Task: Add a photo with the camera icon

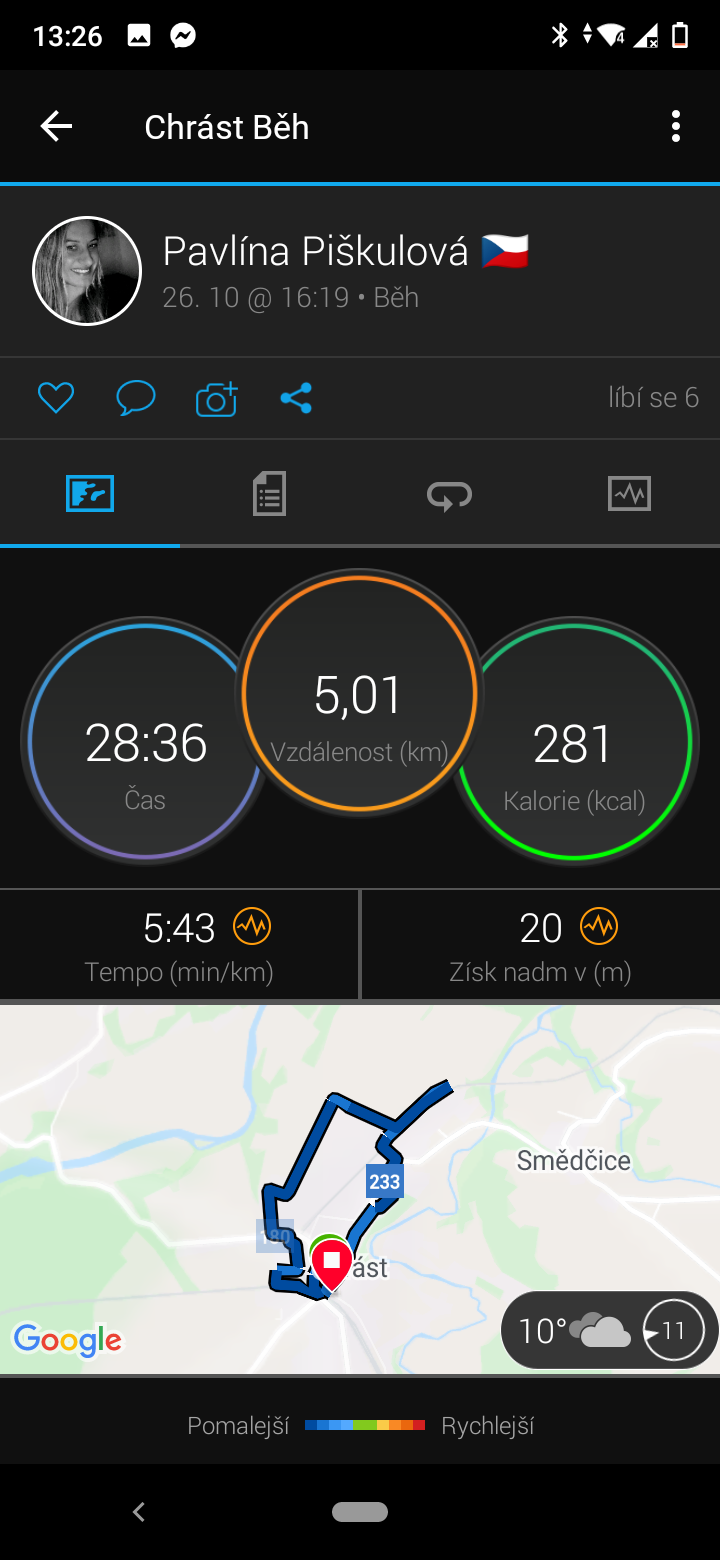Action: click(x=216, y=399)
